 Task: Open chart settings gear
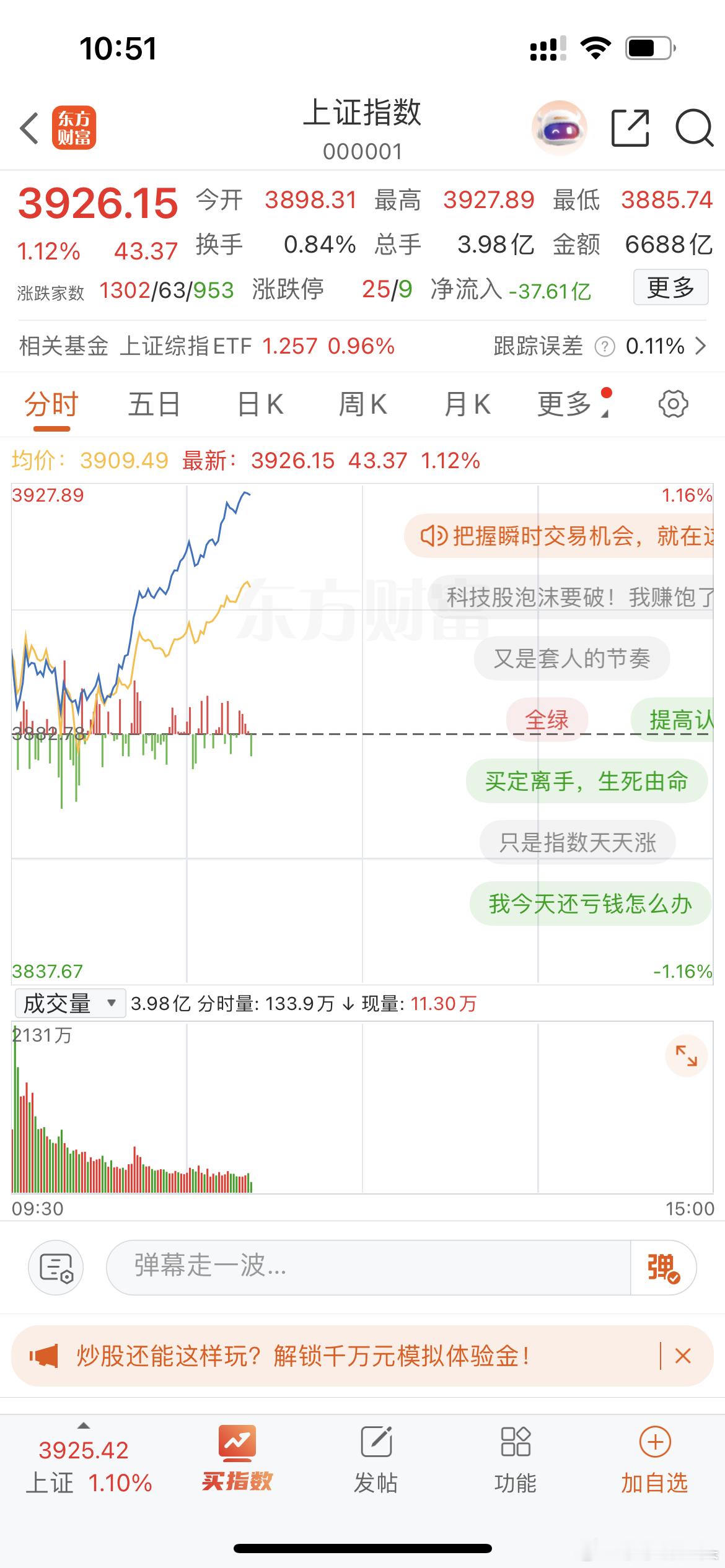pyautogui.click(x=673, y=404)
